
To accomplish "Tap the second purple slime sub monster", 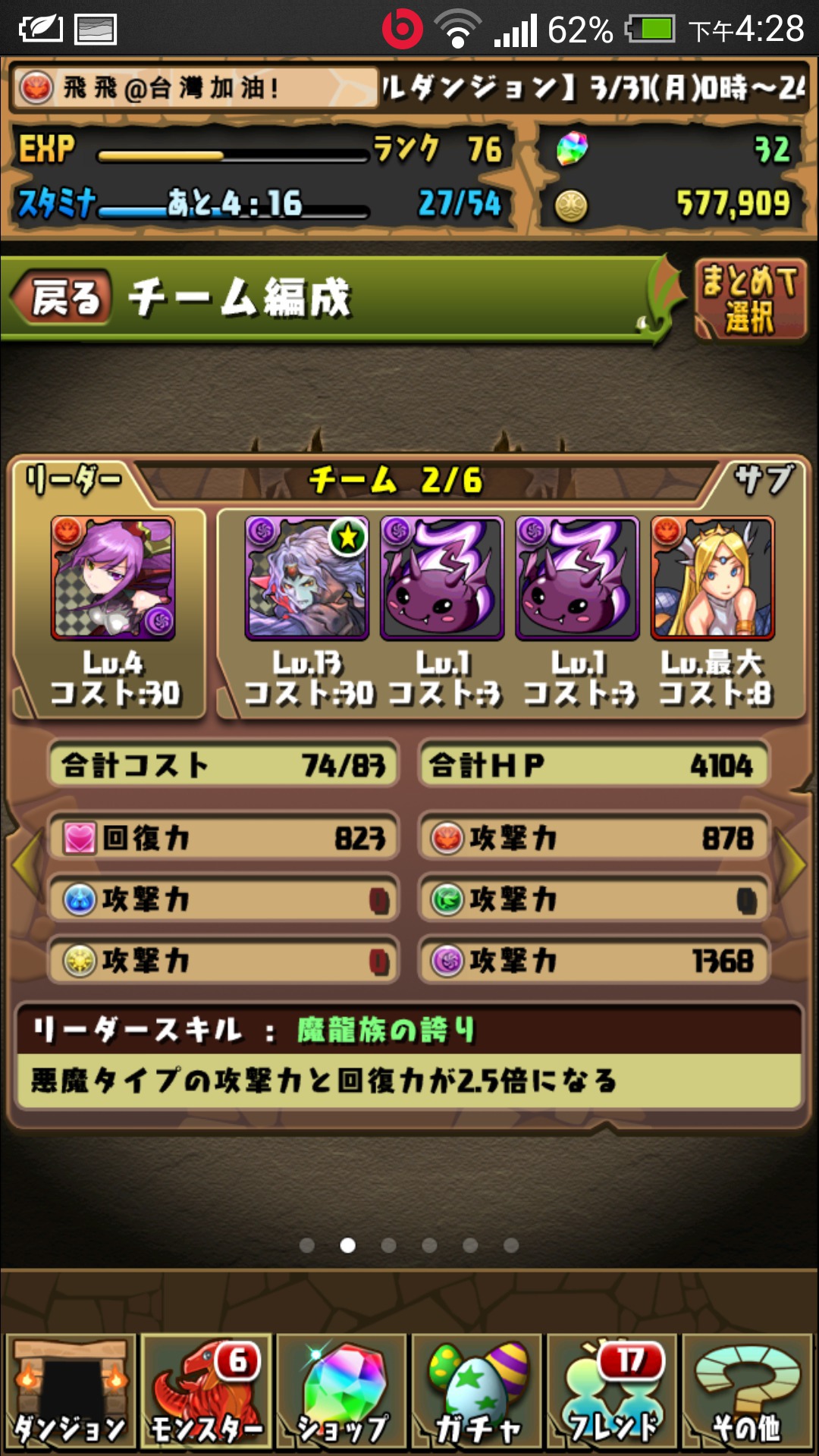I will [577, 579].
